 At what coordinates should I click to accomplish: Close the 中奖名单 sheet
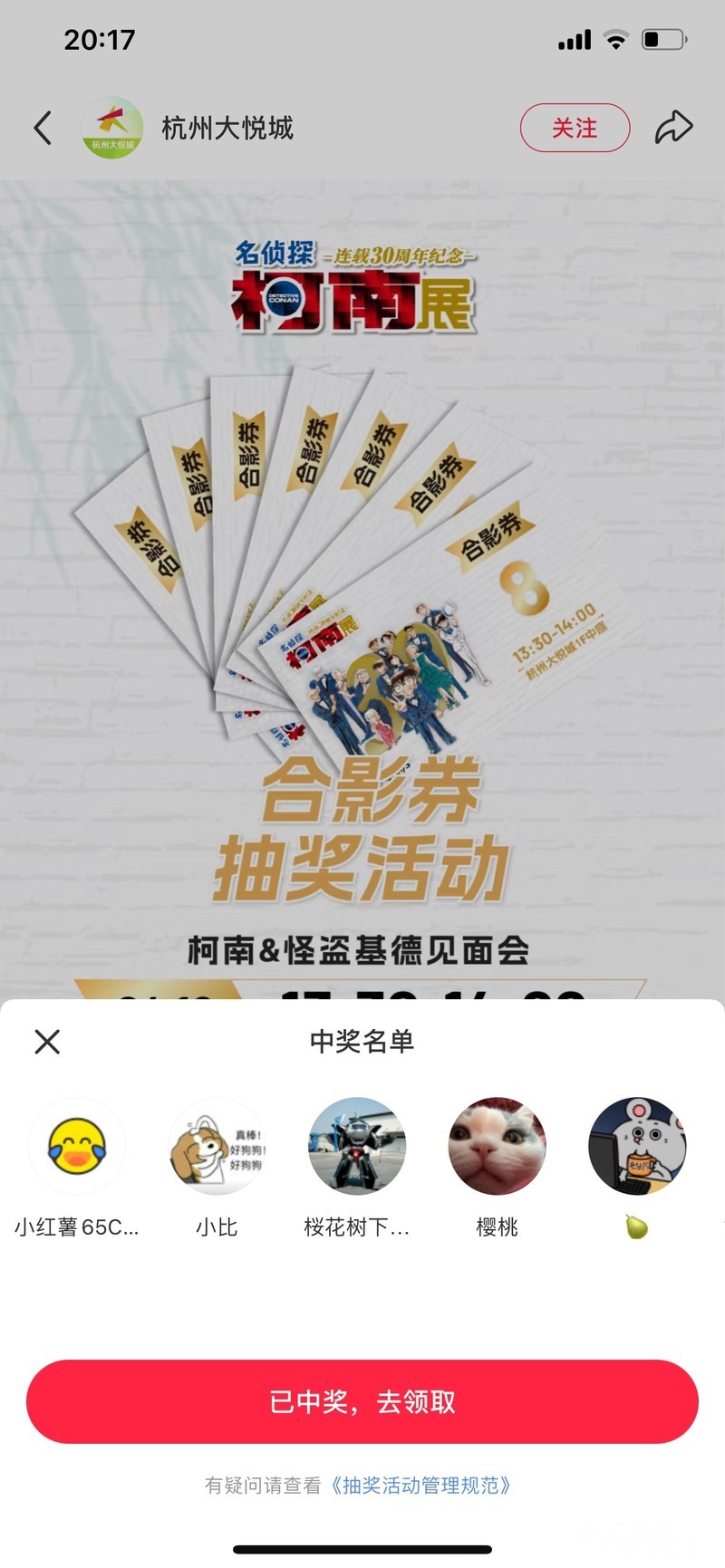click(x=47, y=1042)
